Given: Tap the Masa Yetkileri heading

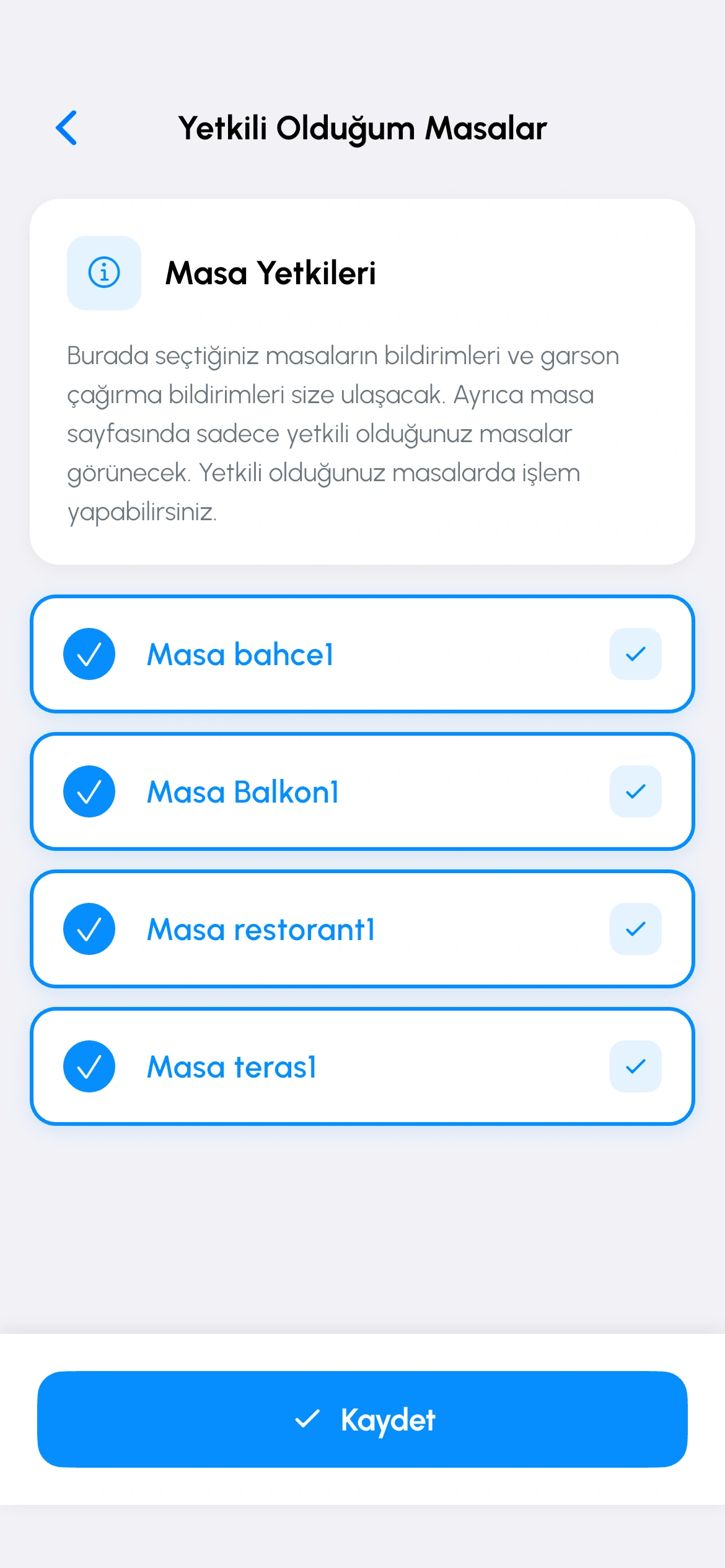Looking at the screenshot, I should [x=271, y=272].
